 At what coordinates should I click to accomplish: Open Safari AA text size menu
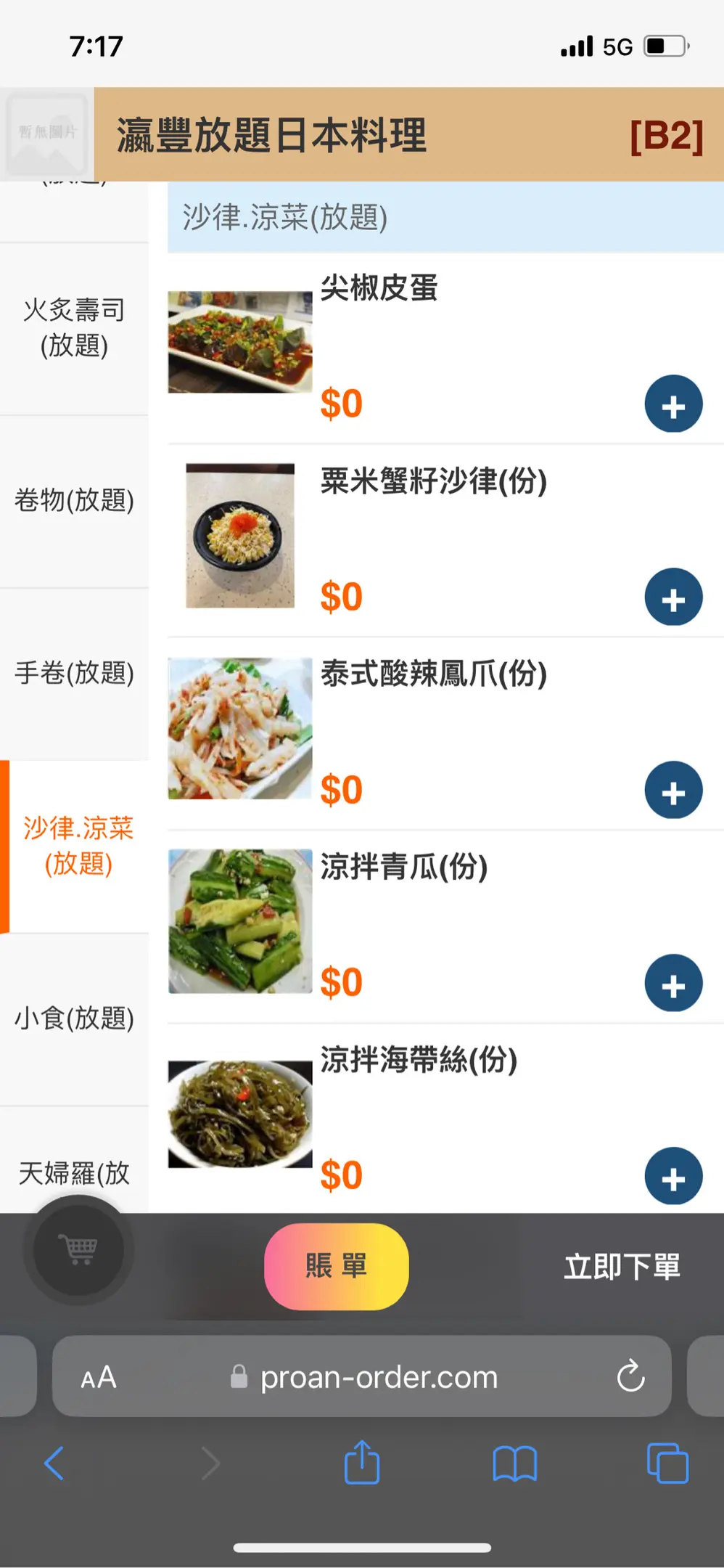pyautogui.click(x=99, y=1377)
